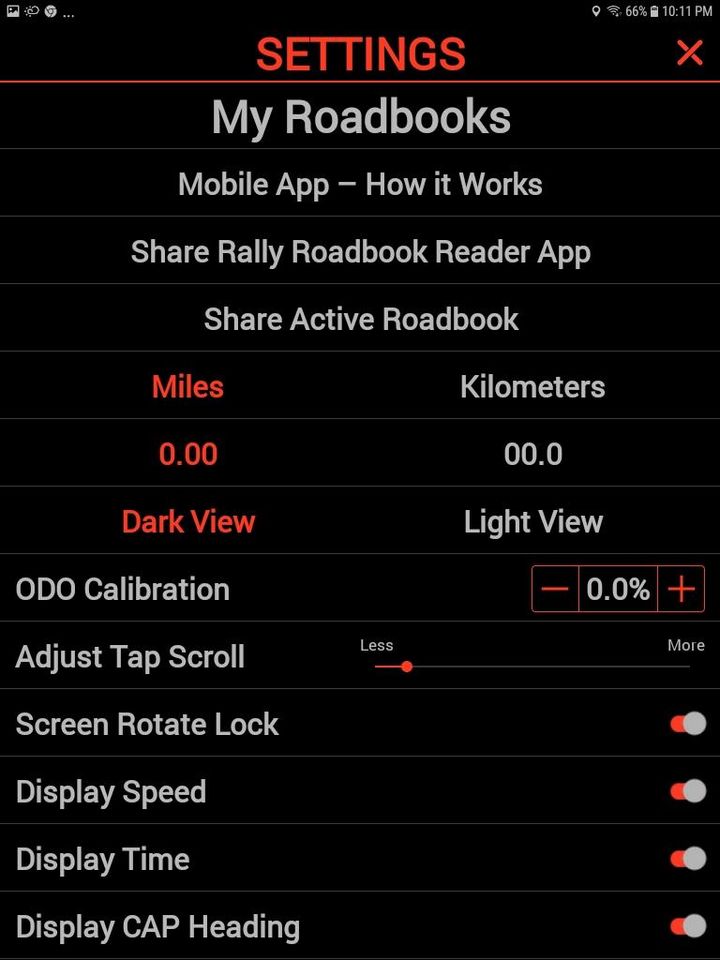The image size is (720, 960).
Task: Share the Active Roadbook
Action: click(x=360, y=318)
